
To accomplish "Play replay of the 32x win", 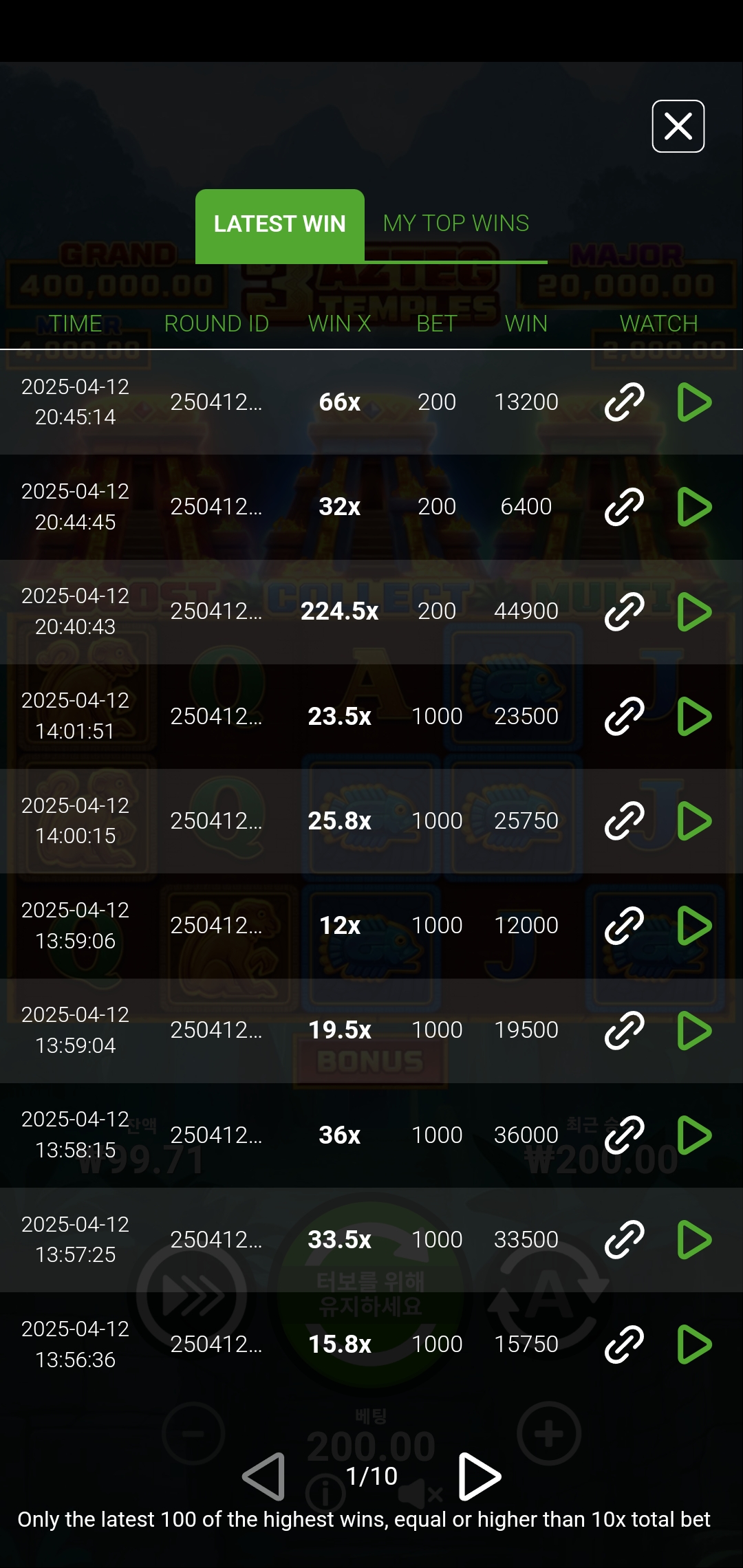I will [693, 507].
